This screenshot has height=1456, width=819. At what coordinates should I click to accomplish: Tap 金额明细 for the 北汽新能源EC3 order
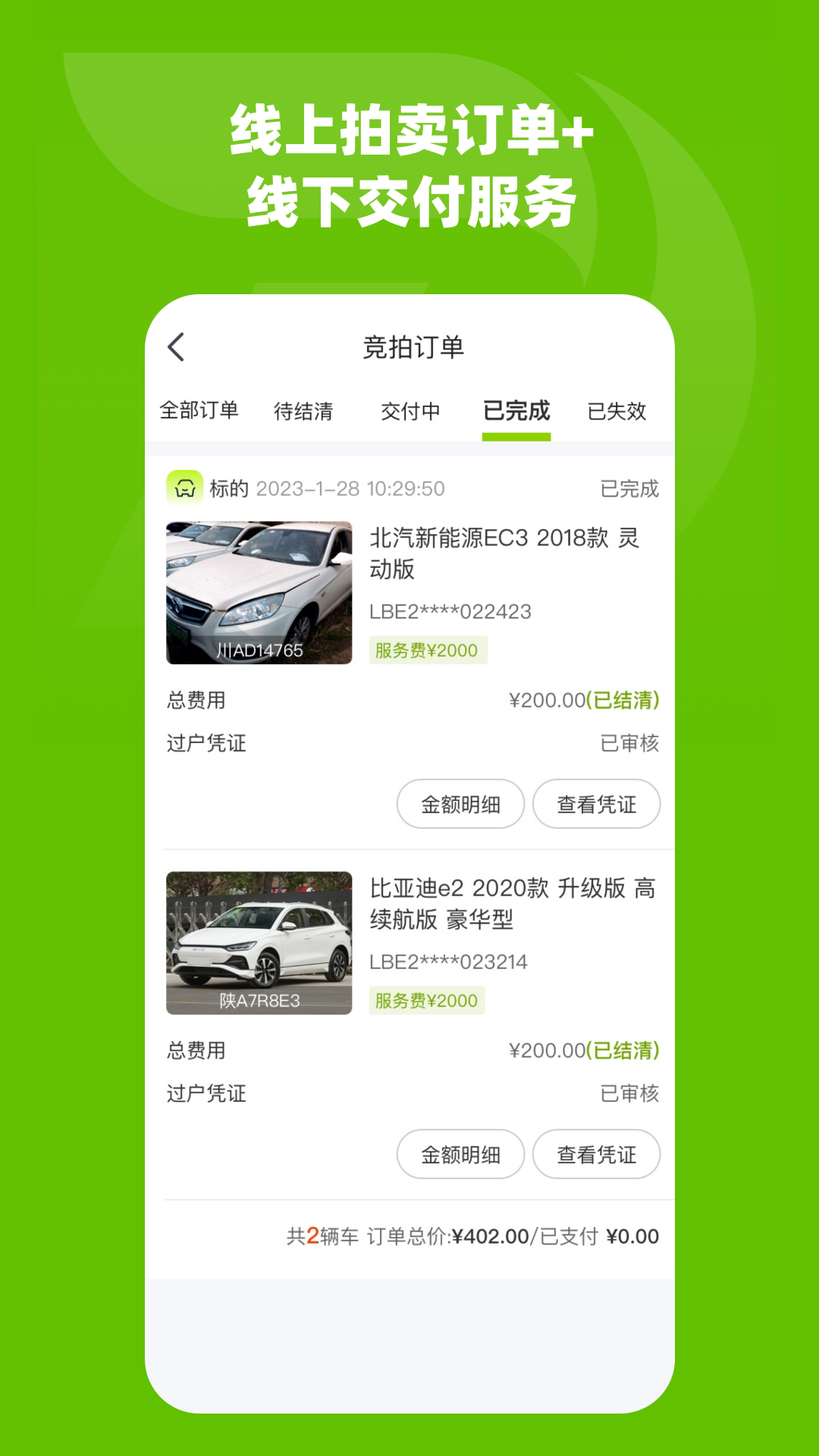click(460, 804)
